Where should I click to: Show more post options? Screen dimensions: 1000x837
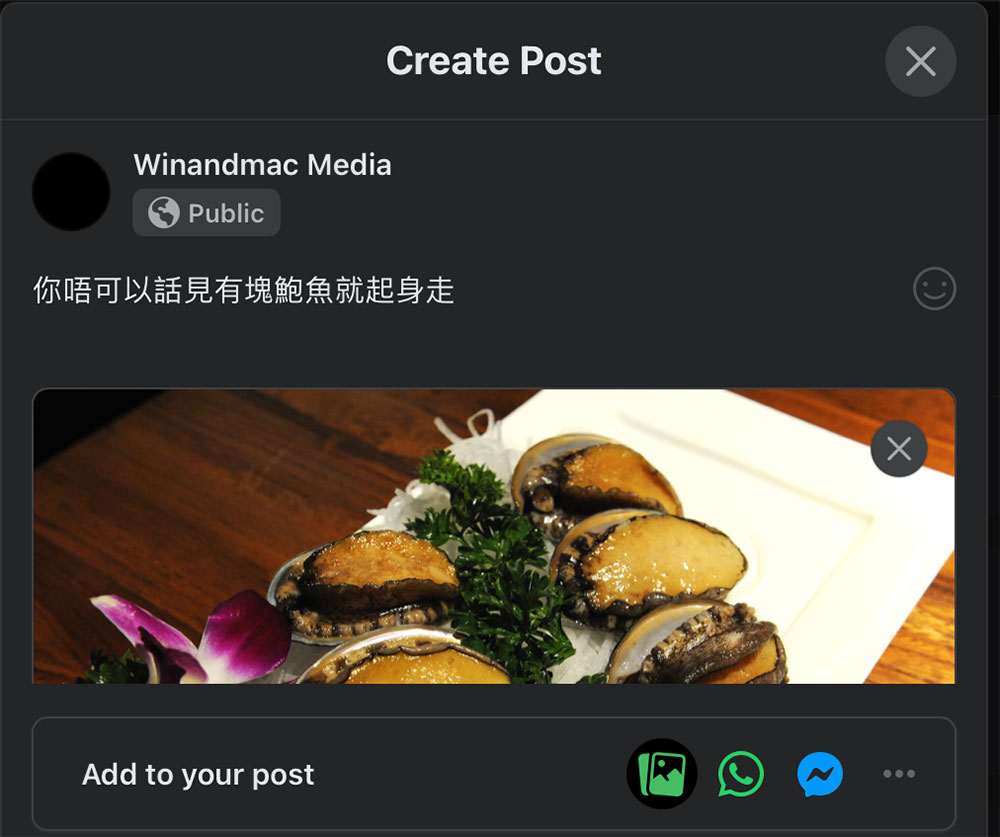[x=898, y=774]
